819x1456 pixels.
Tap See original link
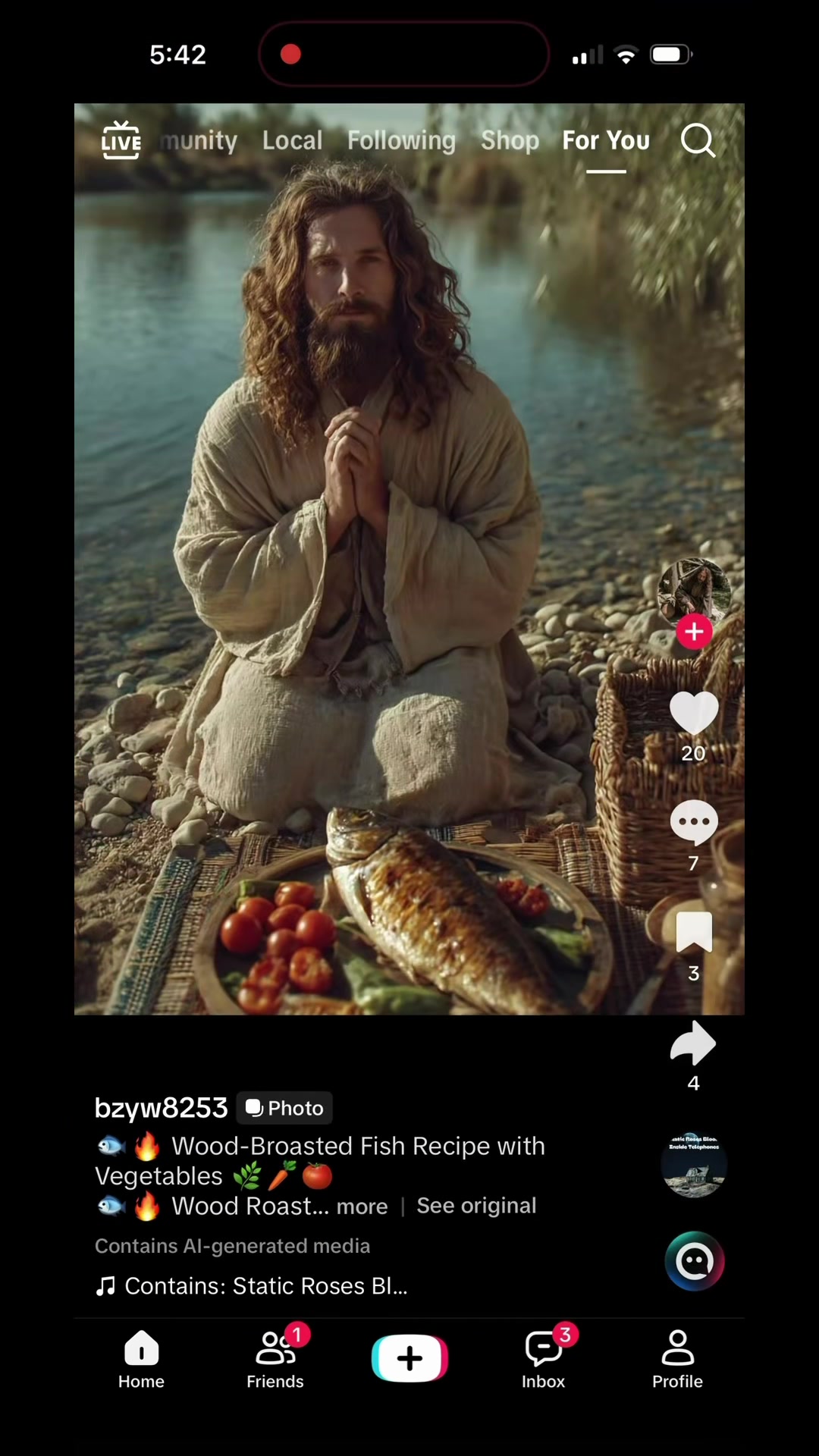476,1206
